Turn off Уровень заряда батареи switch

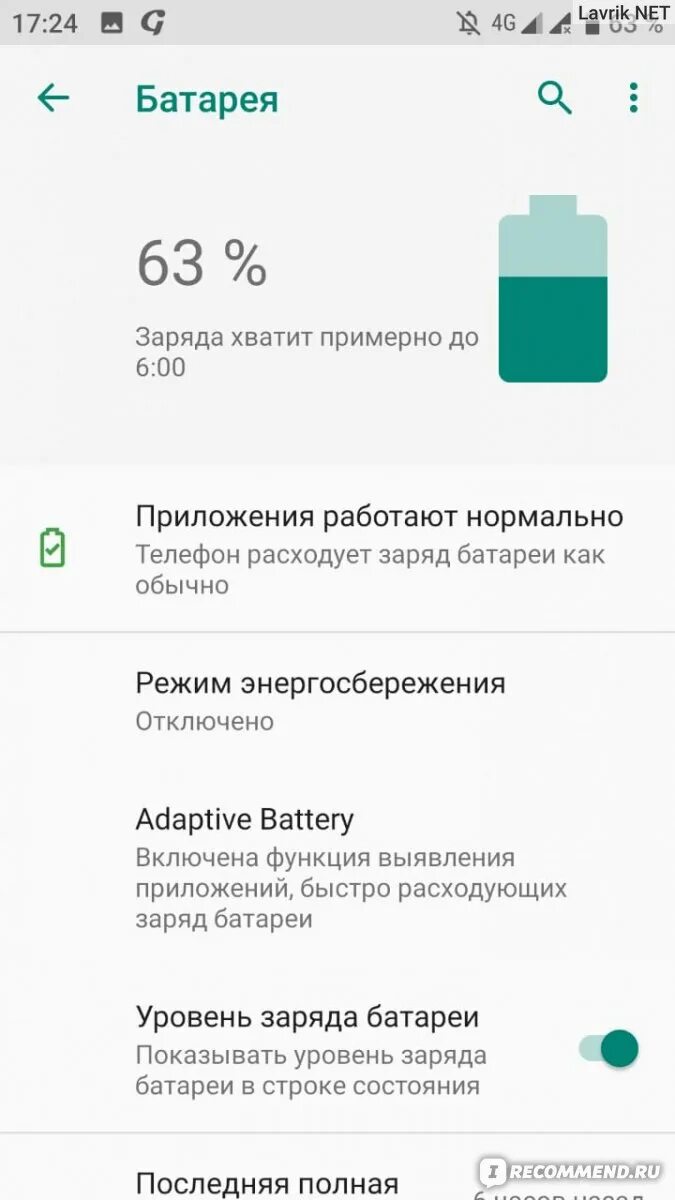[609, 1048]
